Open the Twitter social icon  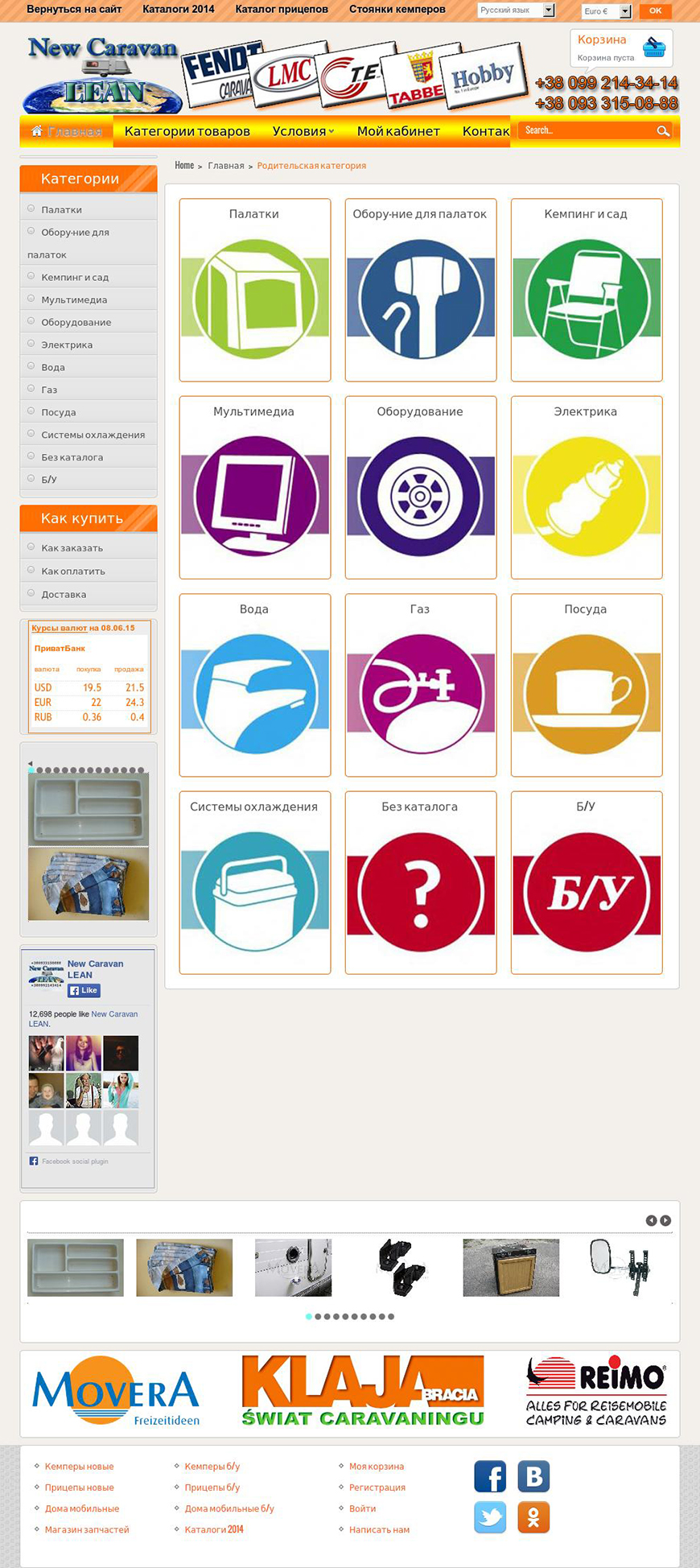coord(490,1517)
